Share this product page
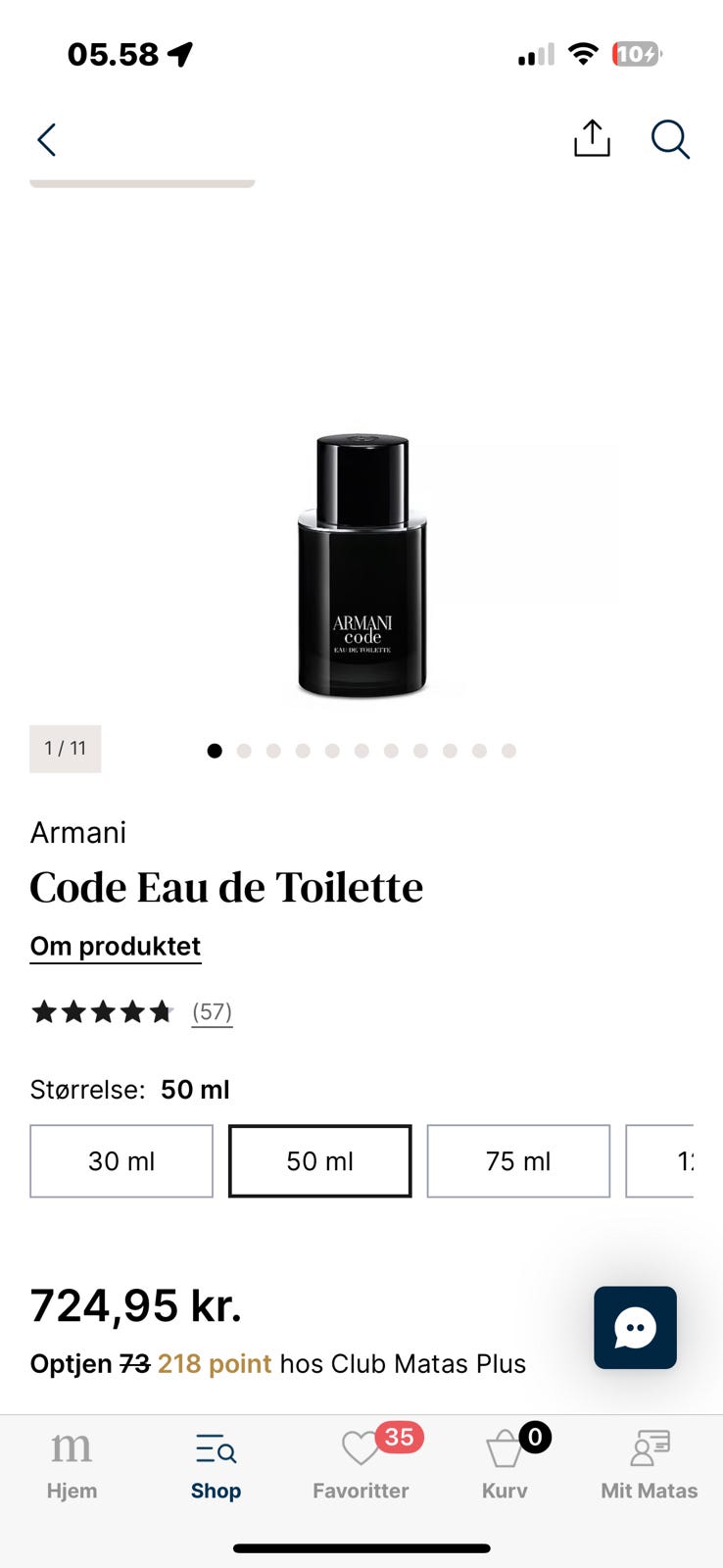Viewport: 723px width, 1568px height. pos(591,138)
